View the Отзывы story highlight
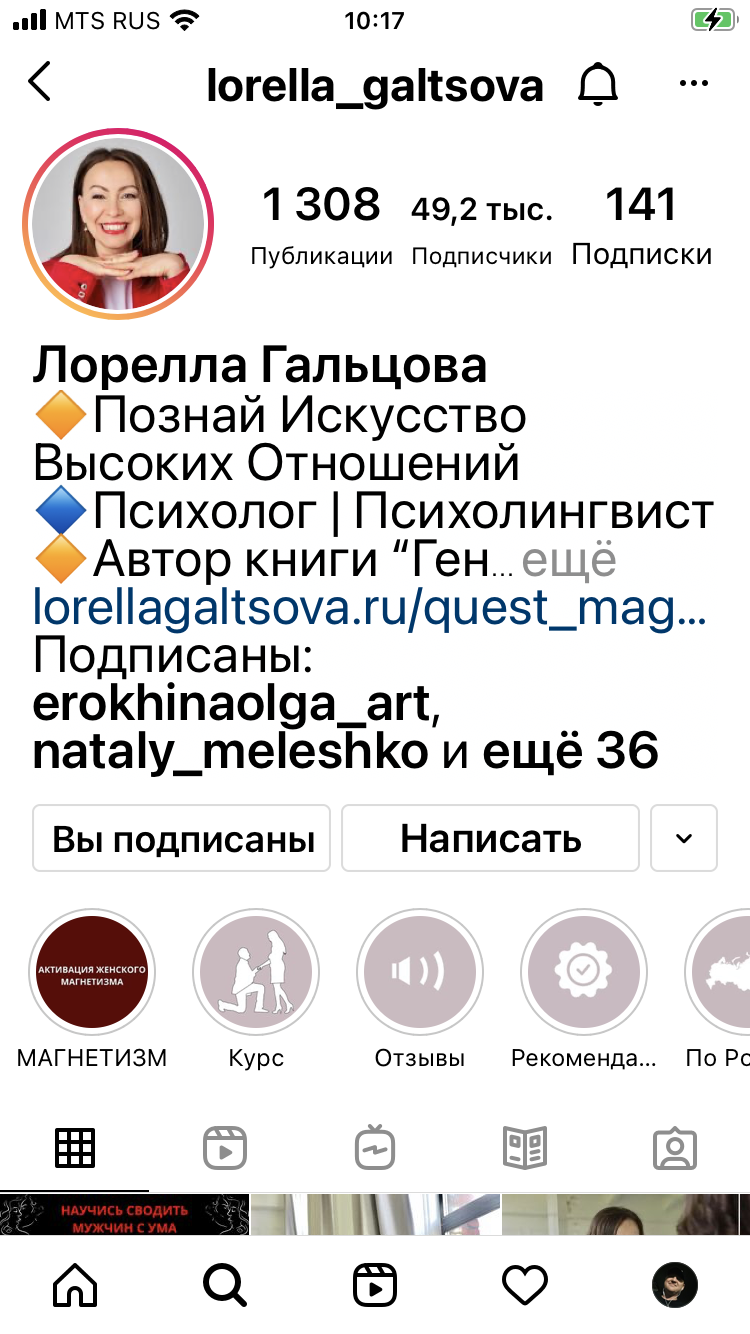750x1334 pixels. [420, 972]
